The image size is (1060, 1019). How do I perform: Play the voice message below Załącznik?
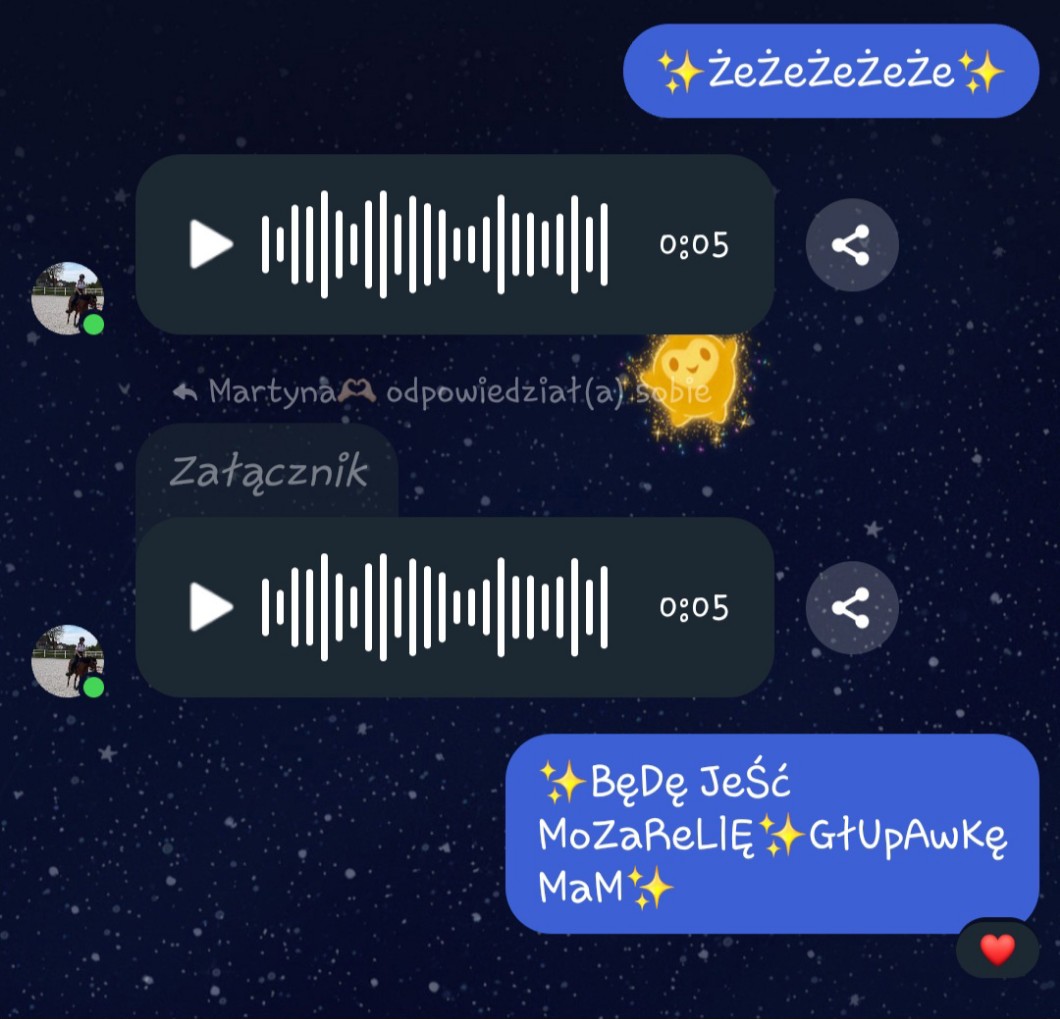click(211, 607)
